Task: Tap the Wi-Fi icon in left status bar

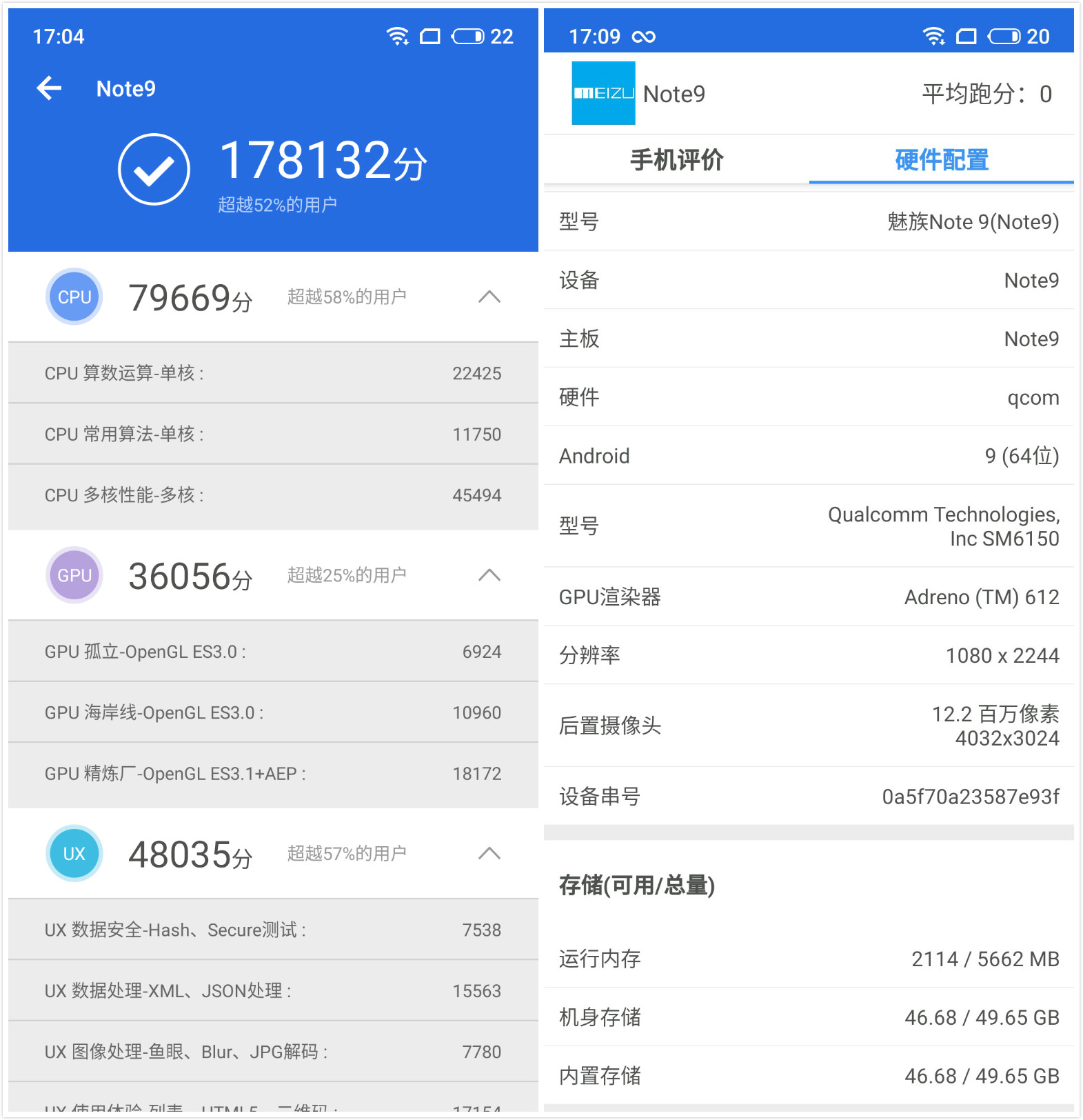Action: tap(396, 35)
